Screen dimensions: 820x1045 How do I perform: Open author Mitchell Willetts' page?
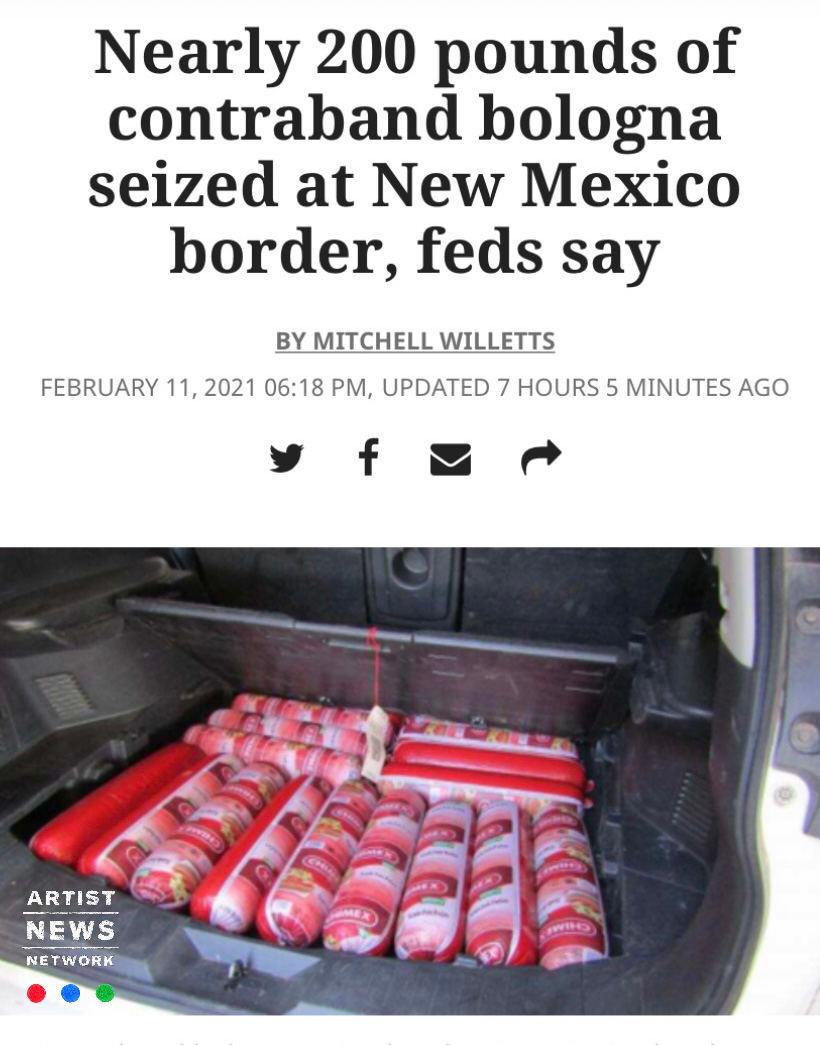click(415, 341)
